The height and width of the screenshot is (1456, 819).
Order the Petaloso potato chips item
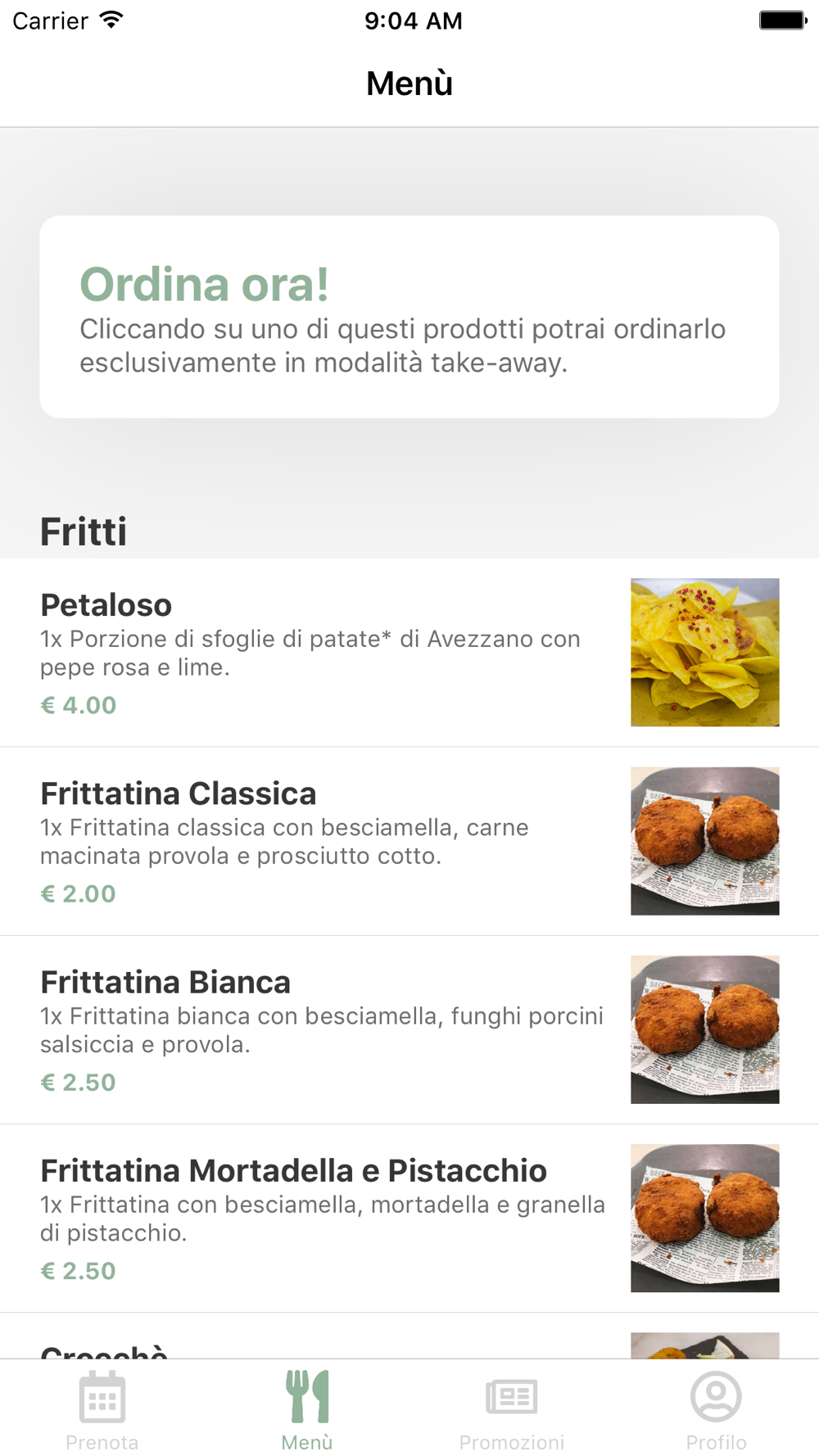pyautogui.click(x=409, y=653)
